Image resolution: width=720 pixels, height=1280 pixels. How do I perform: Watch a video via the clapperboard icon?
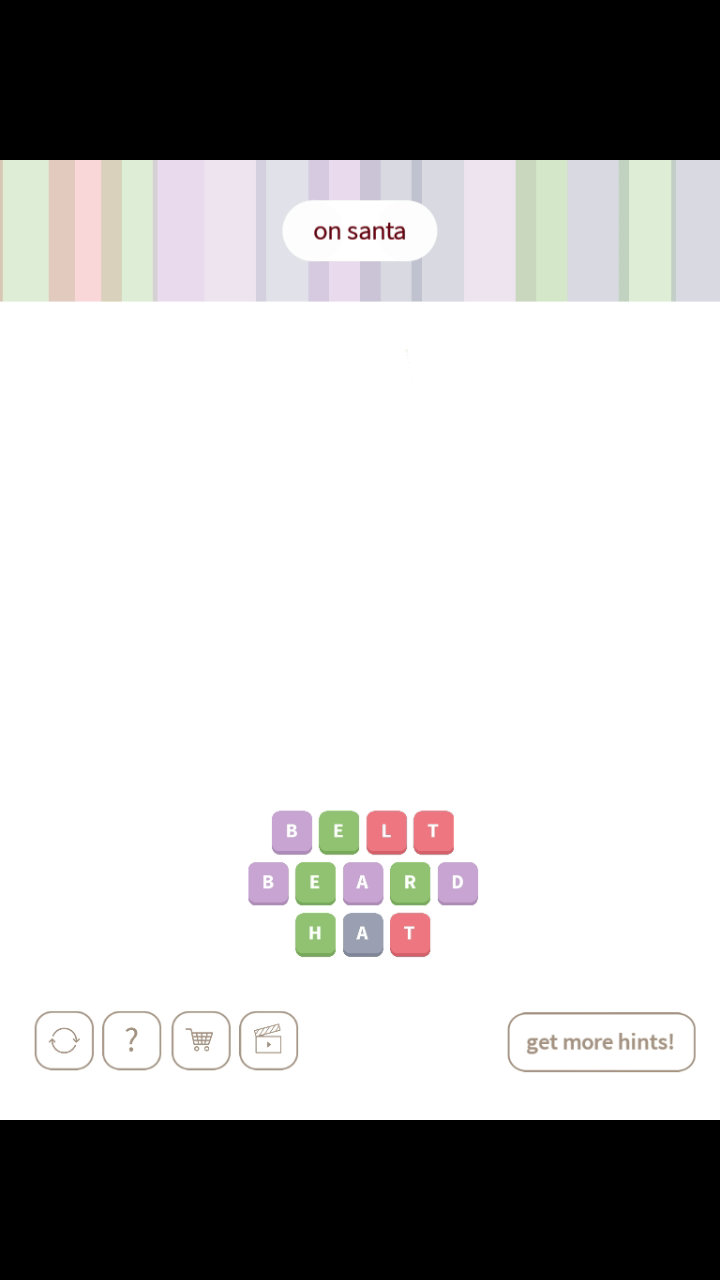click(268, 1041)
